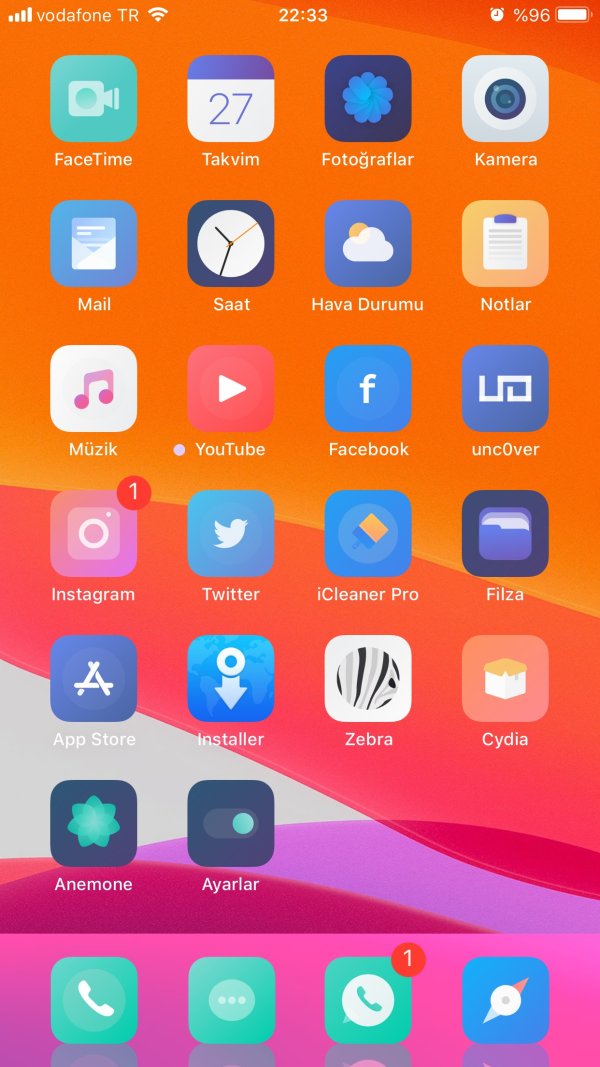Open the YouTube app
The height and width of the screenshot is (1067, 600).
[231, 388]
